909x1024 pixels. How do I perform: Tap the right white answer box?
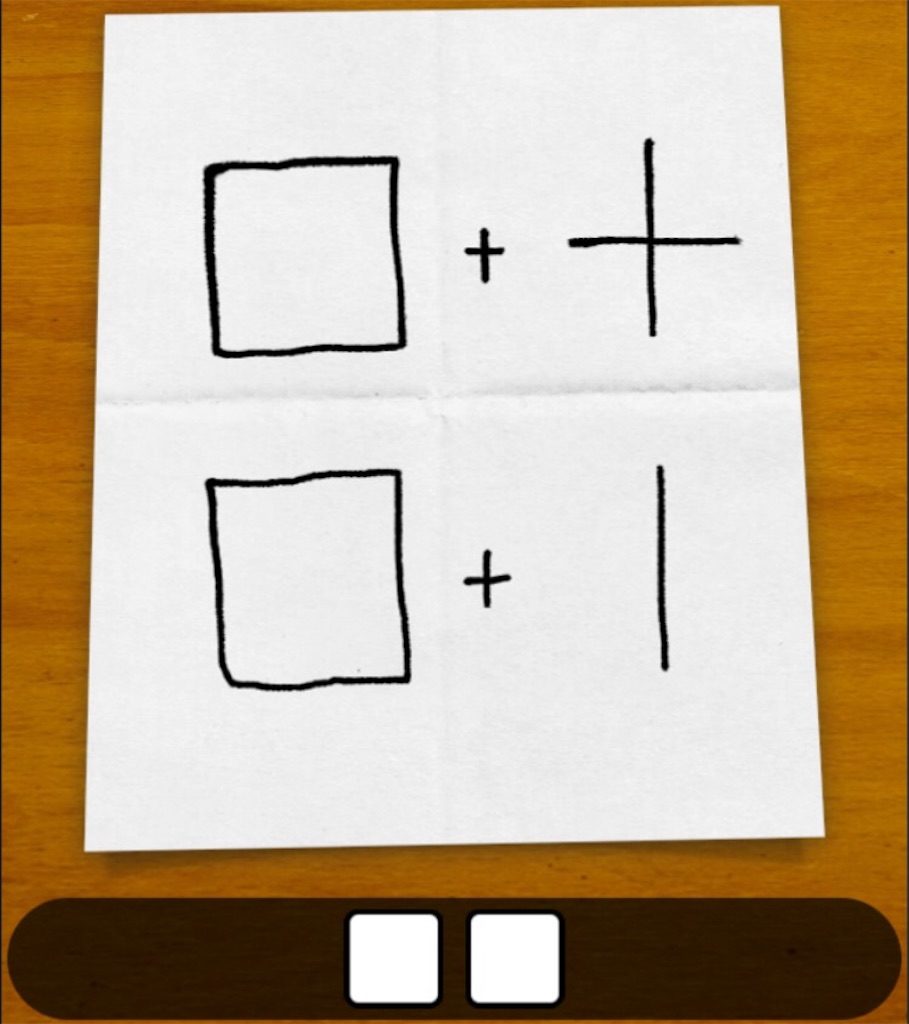click(x=515, y=957)
